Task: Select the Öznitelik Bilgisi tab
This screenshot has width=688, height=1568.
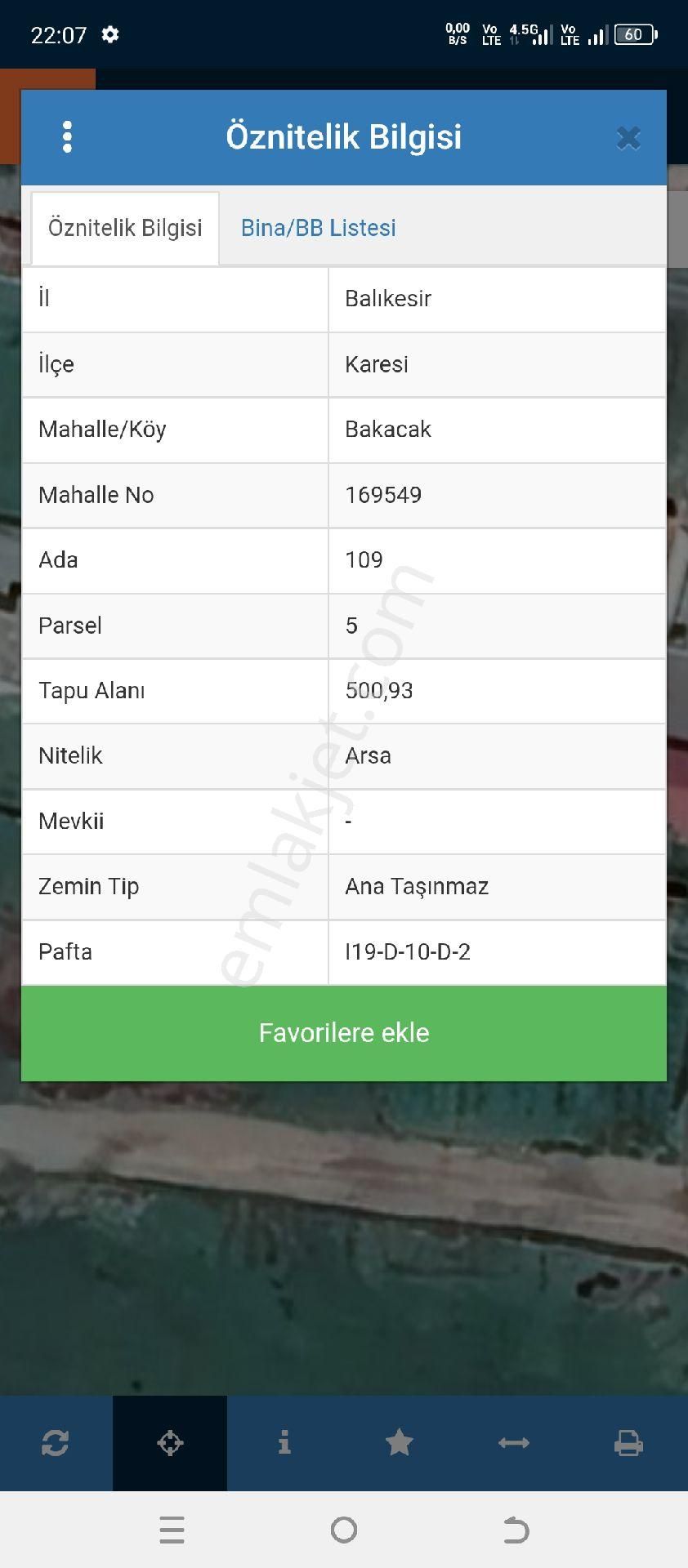Action: pyautogui.click(x=125, y=228)
